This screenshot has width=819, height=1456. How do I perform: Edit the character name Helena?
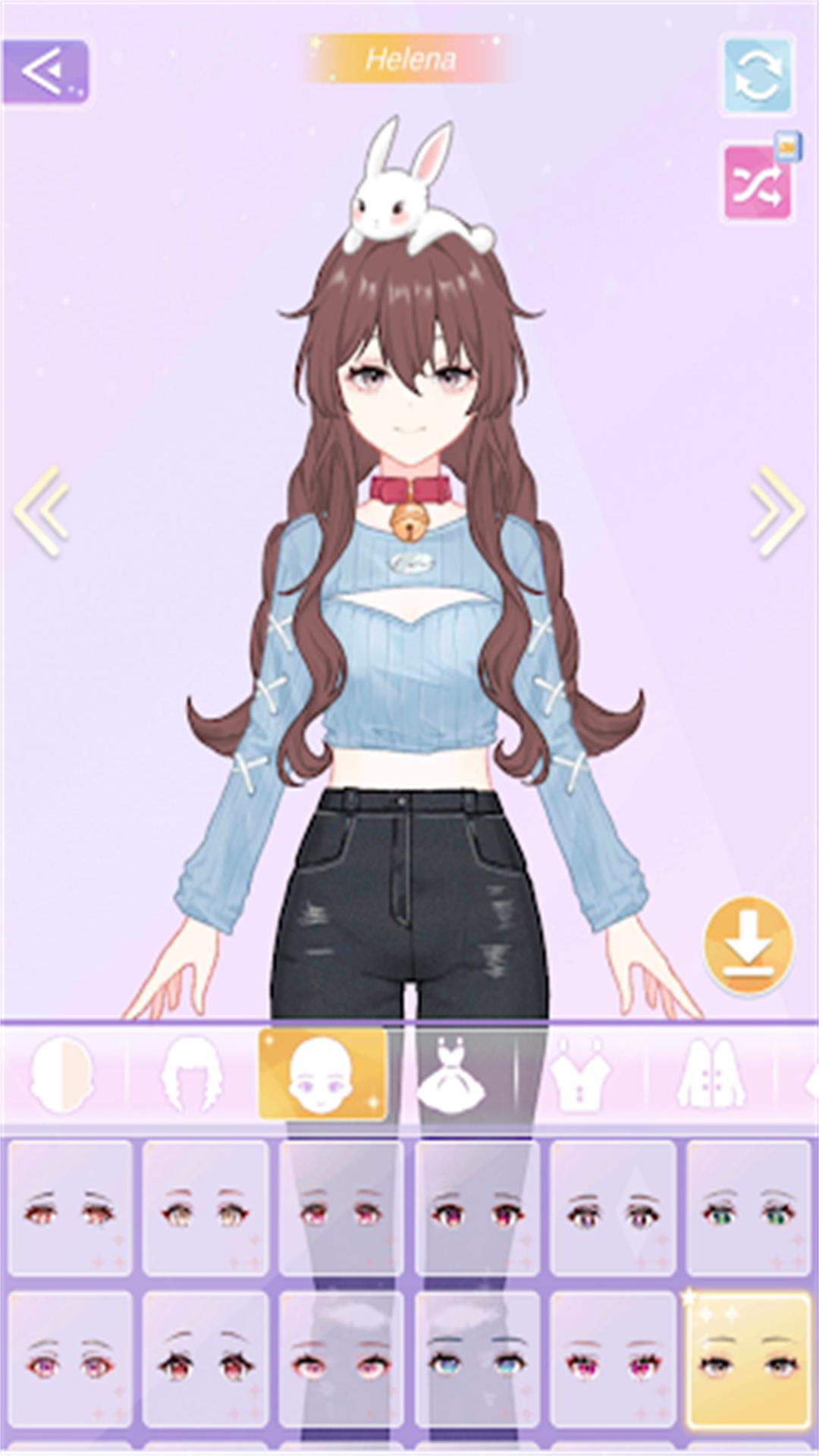pyautogui.click(x=410, y=60)
